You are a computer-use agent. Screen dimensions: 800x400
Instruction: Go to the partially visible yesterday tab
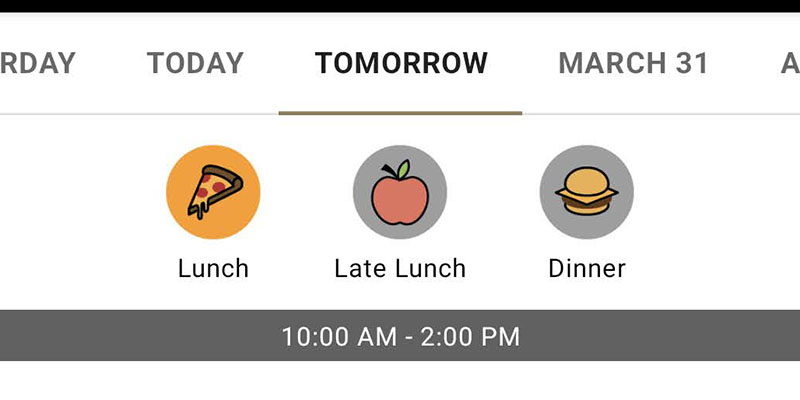pos(38,64)
